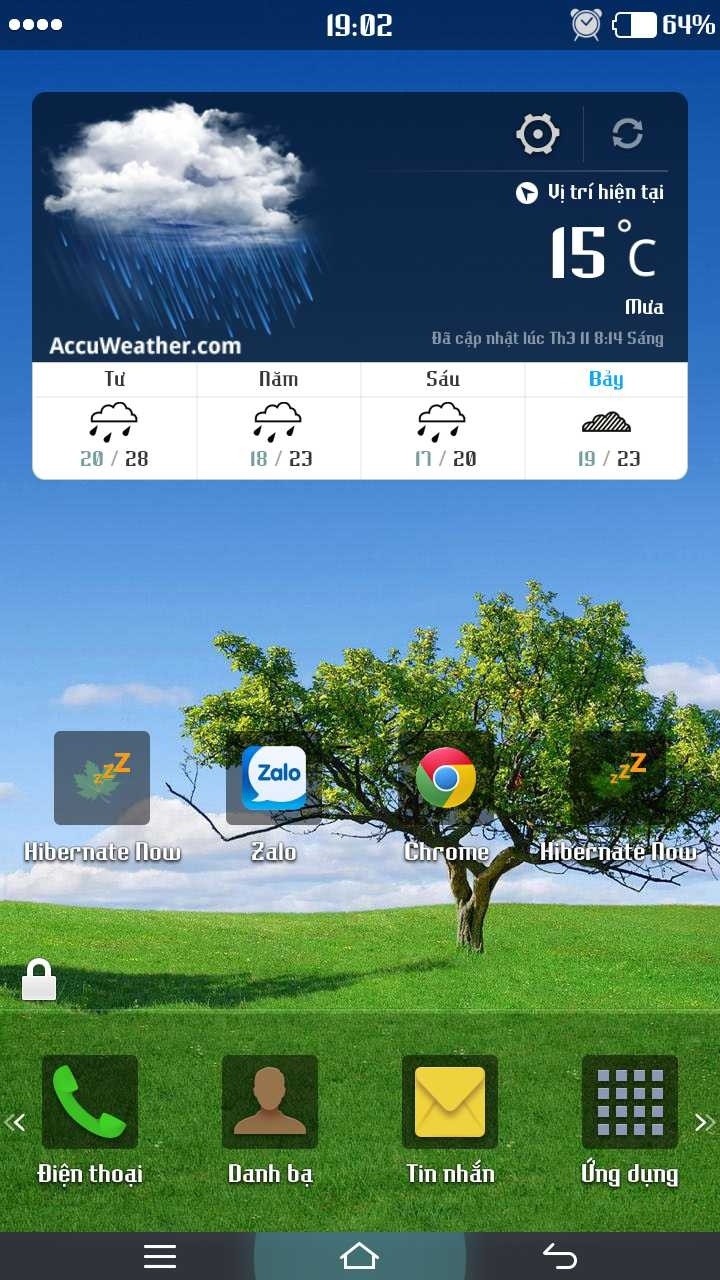The image size is (720, 1280).
Task: Open the Ứng dụng app drawer
Action: click(630, 1102)
